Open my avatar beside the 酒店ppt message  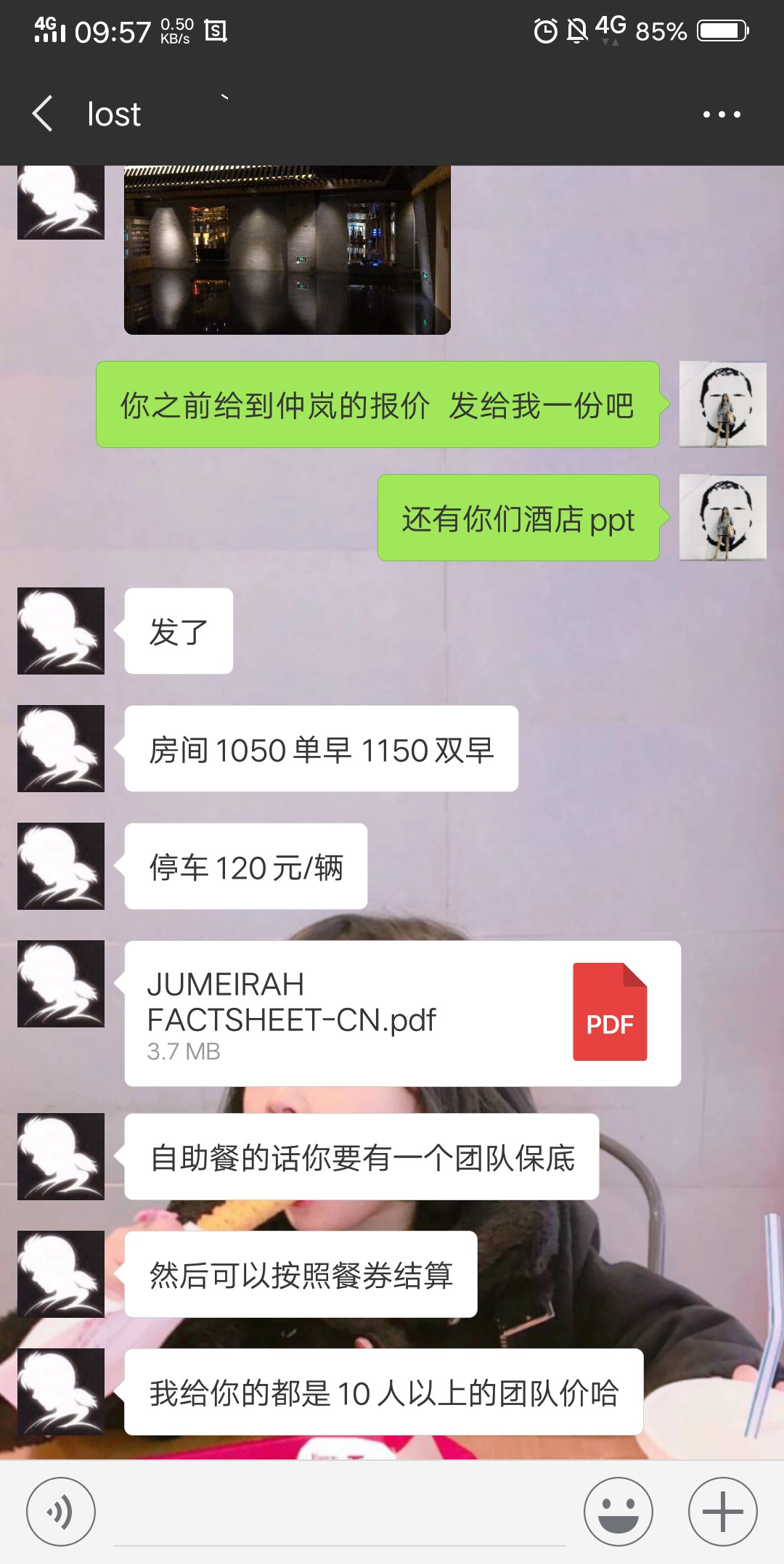coord(722,518)
